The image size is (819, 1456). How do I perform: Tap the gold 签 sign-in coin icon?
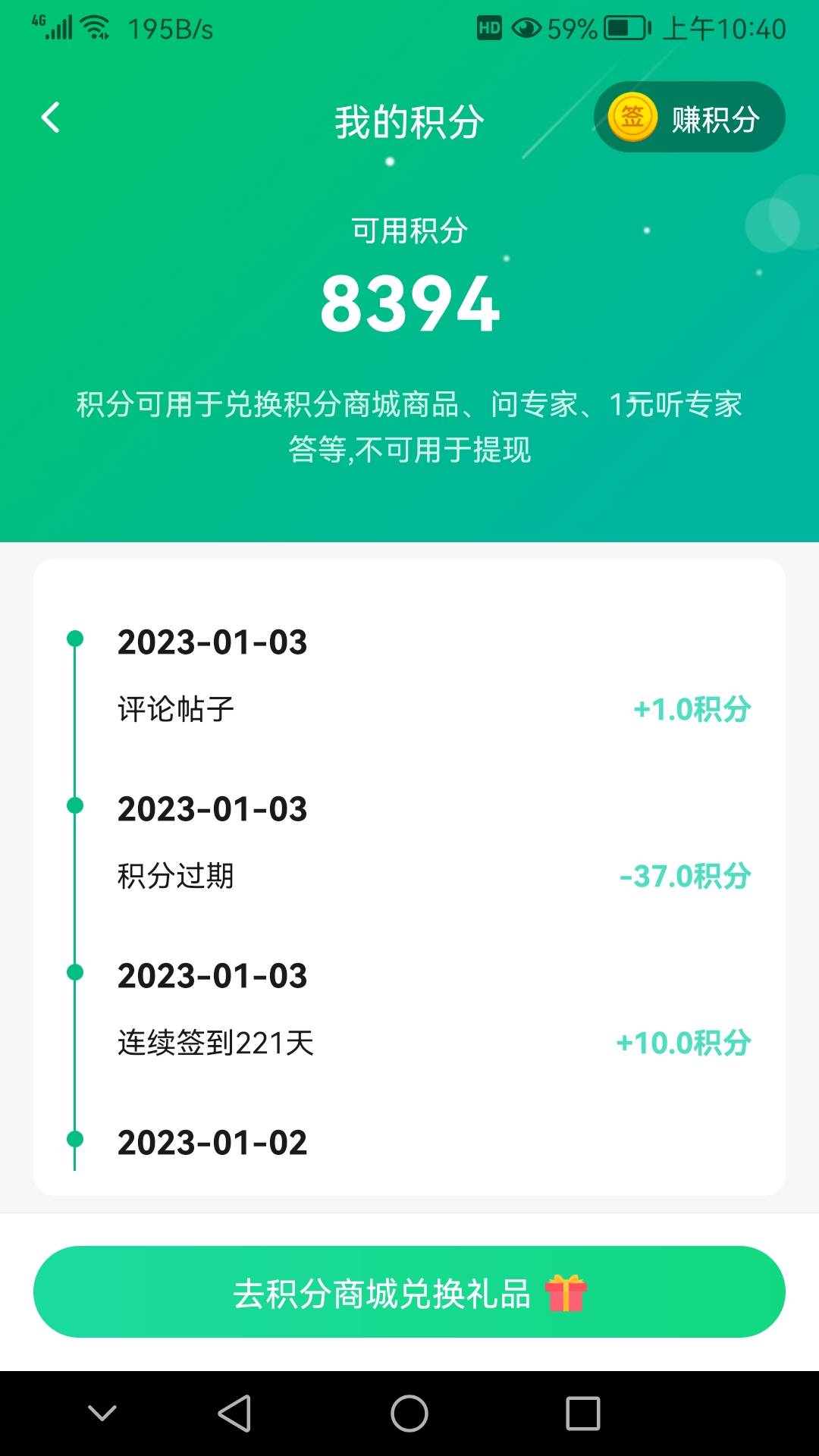point(632,117)
